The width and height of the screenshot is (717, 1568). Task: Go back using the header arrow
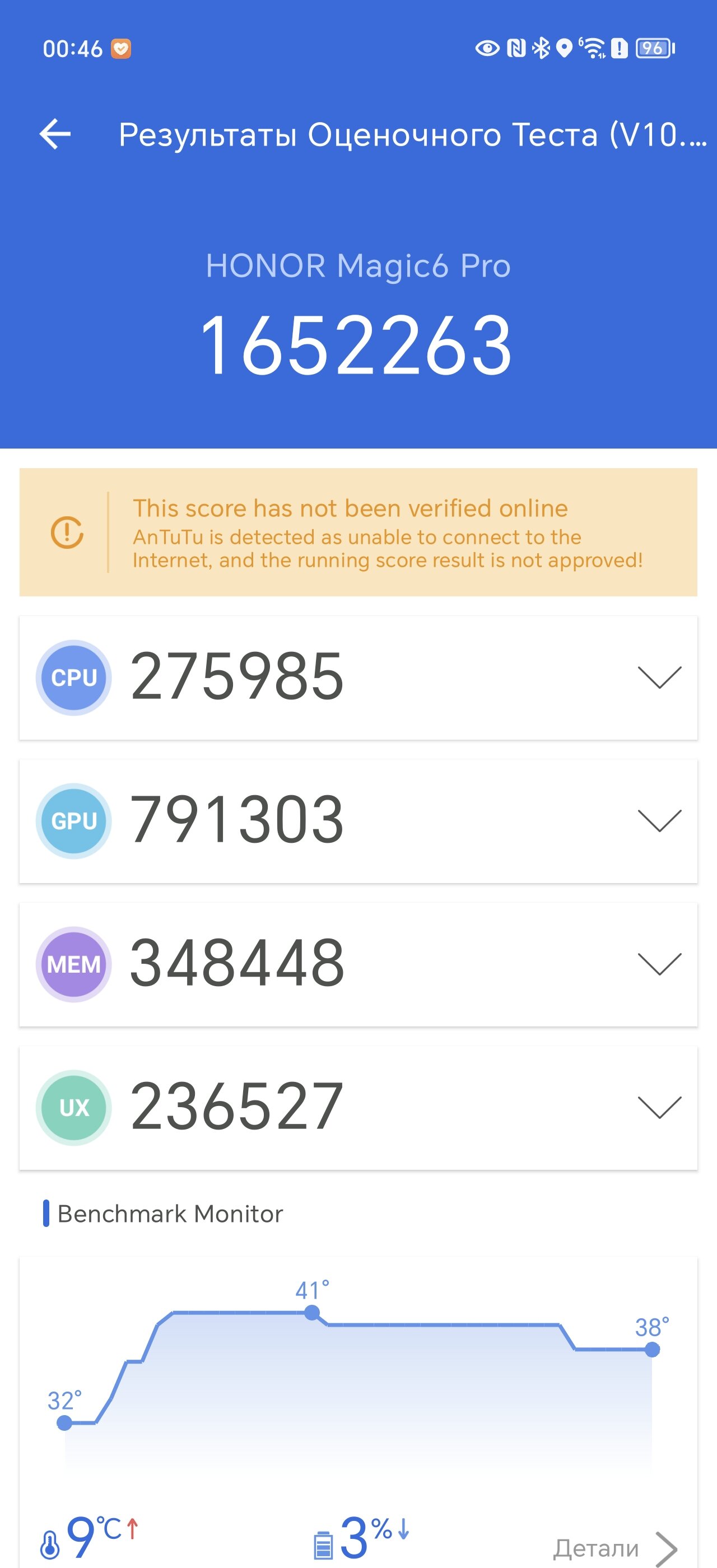pos(55,134)
